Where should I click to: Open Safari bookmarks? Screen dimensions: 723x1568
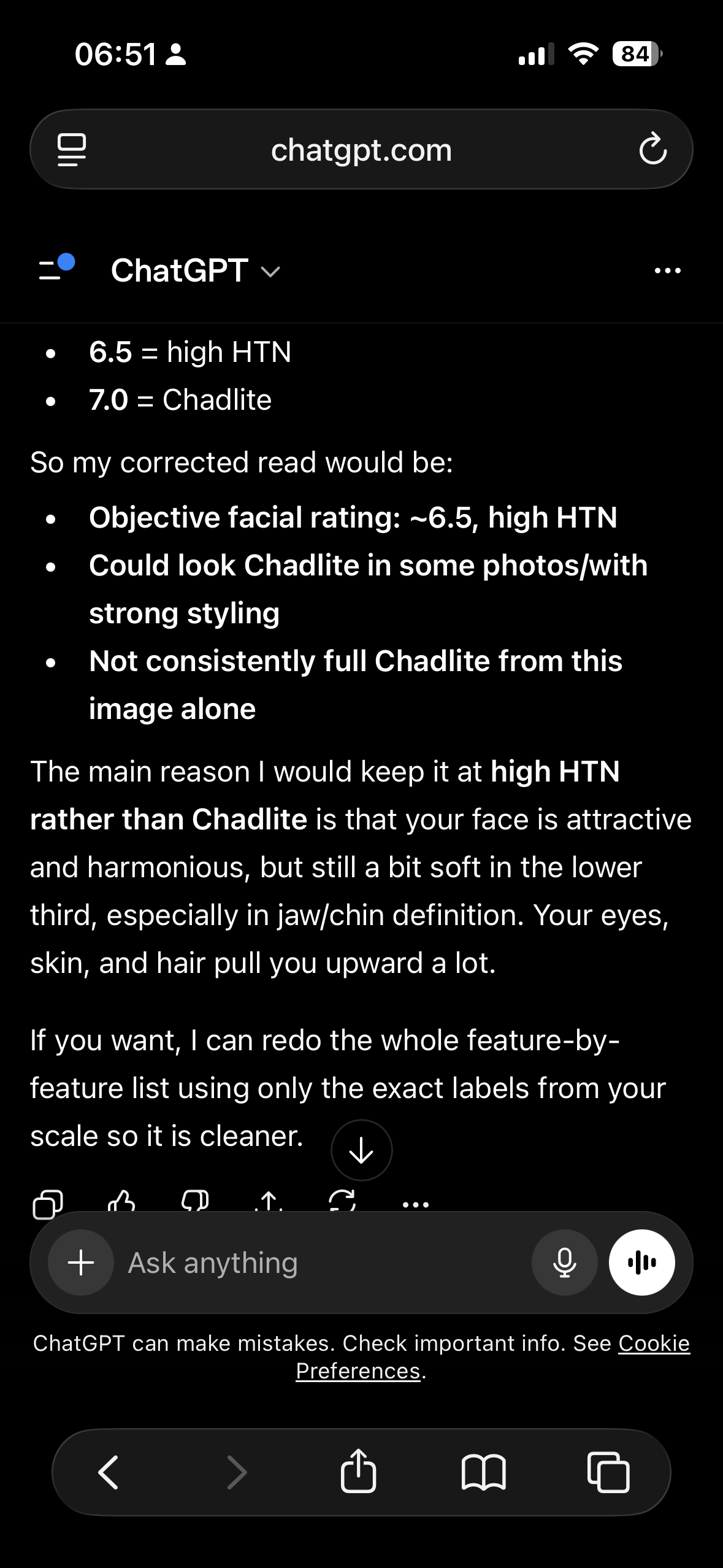click(x=484, y=1472)
